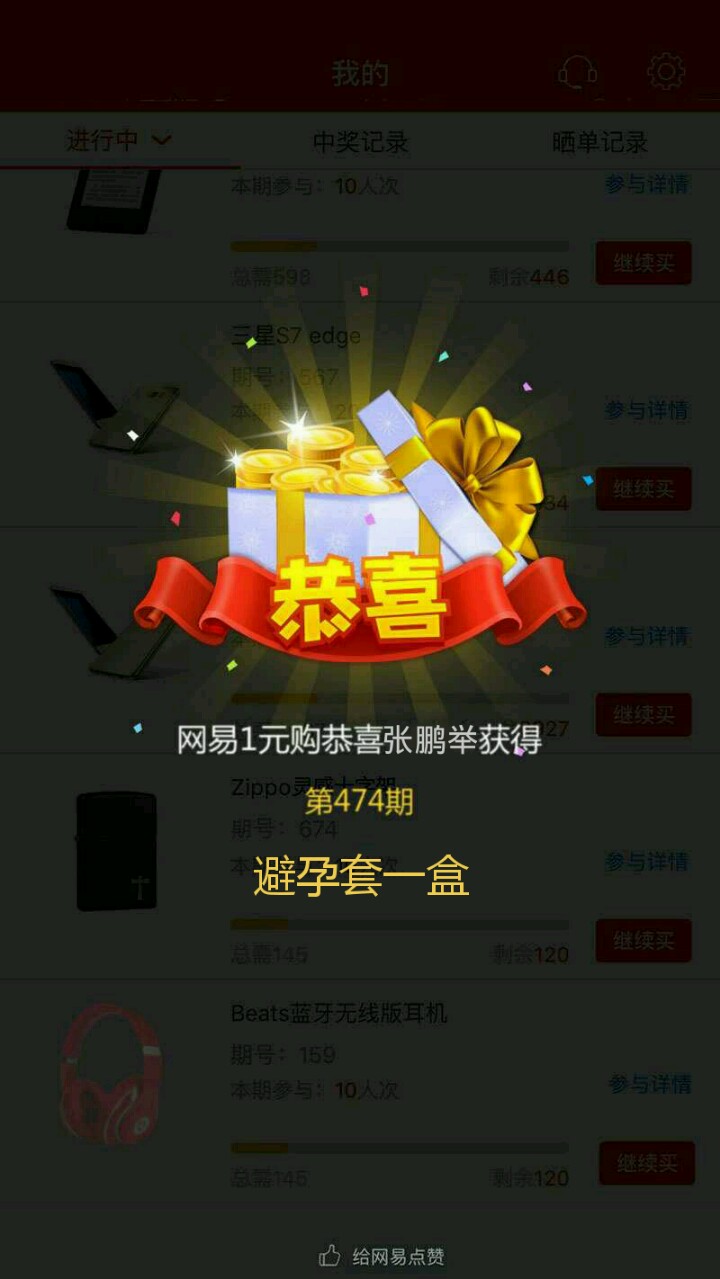The image size is (720, 1279).
Task: Expand the 进行中 dropdown tab
Action: (120, 140)
